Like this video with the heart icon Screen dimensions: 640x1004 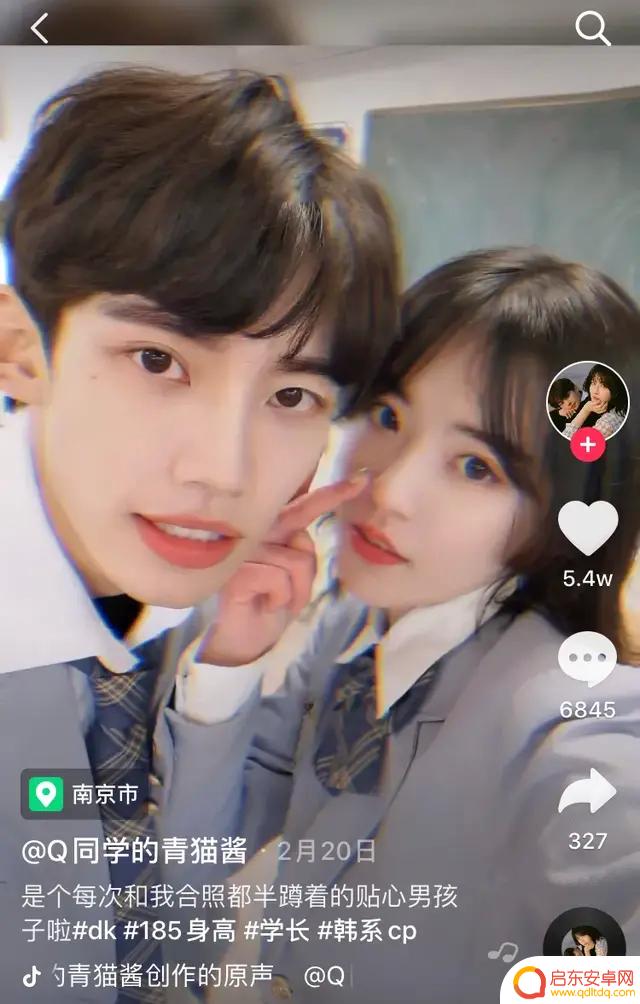pos(587,528)
